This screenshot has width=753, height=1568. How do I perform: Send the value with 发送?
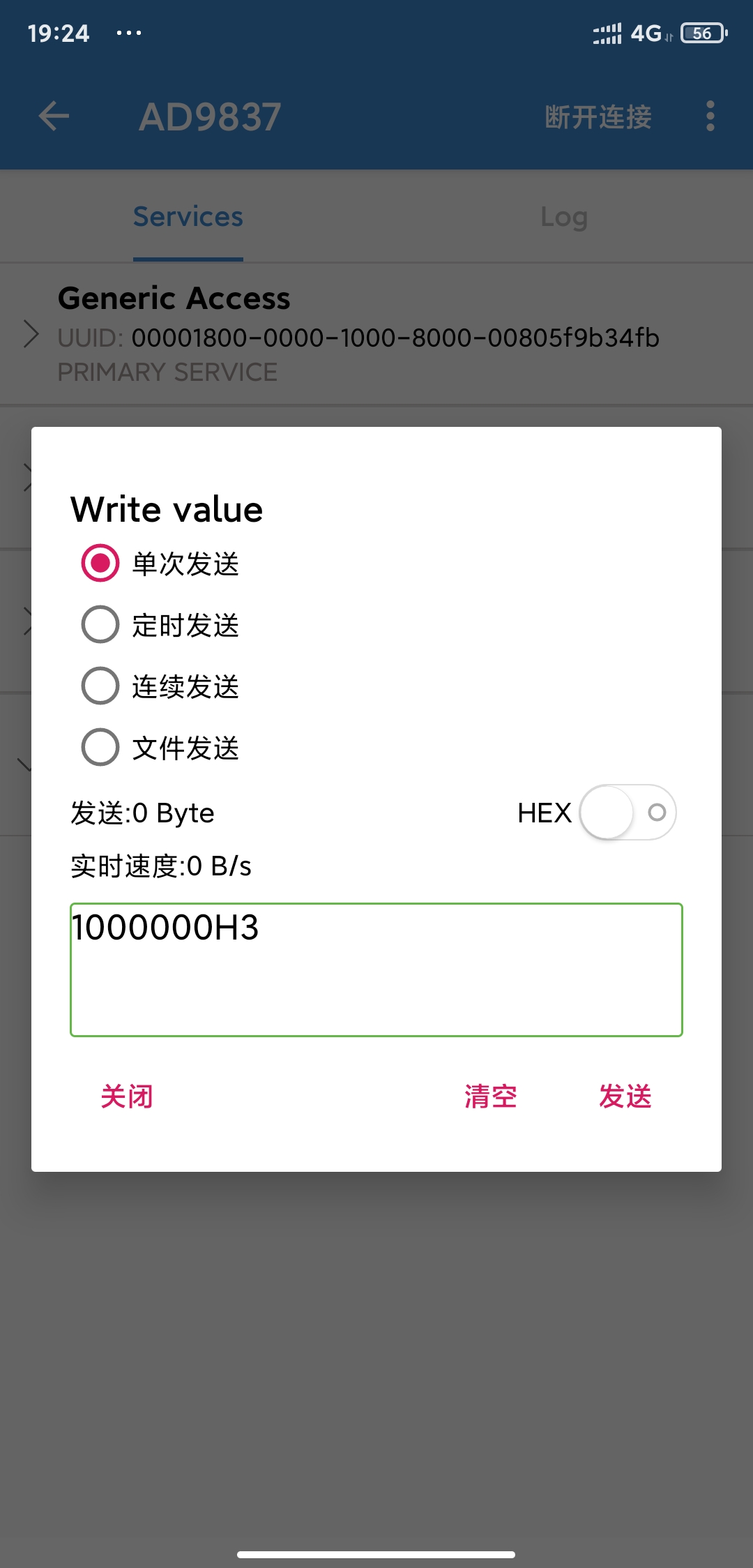[625, 1096]
